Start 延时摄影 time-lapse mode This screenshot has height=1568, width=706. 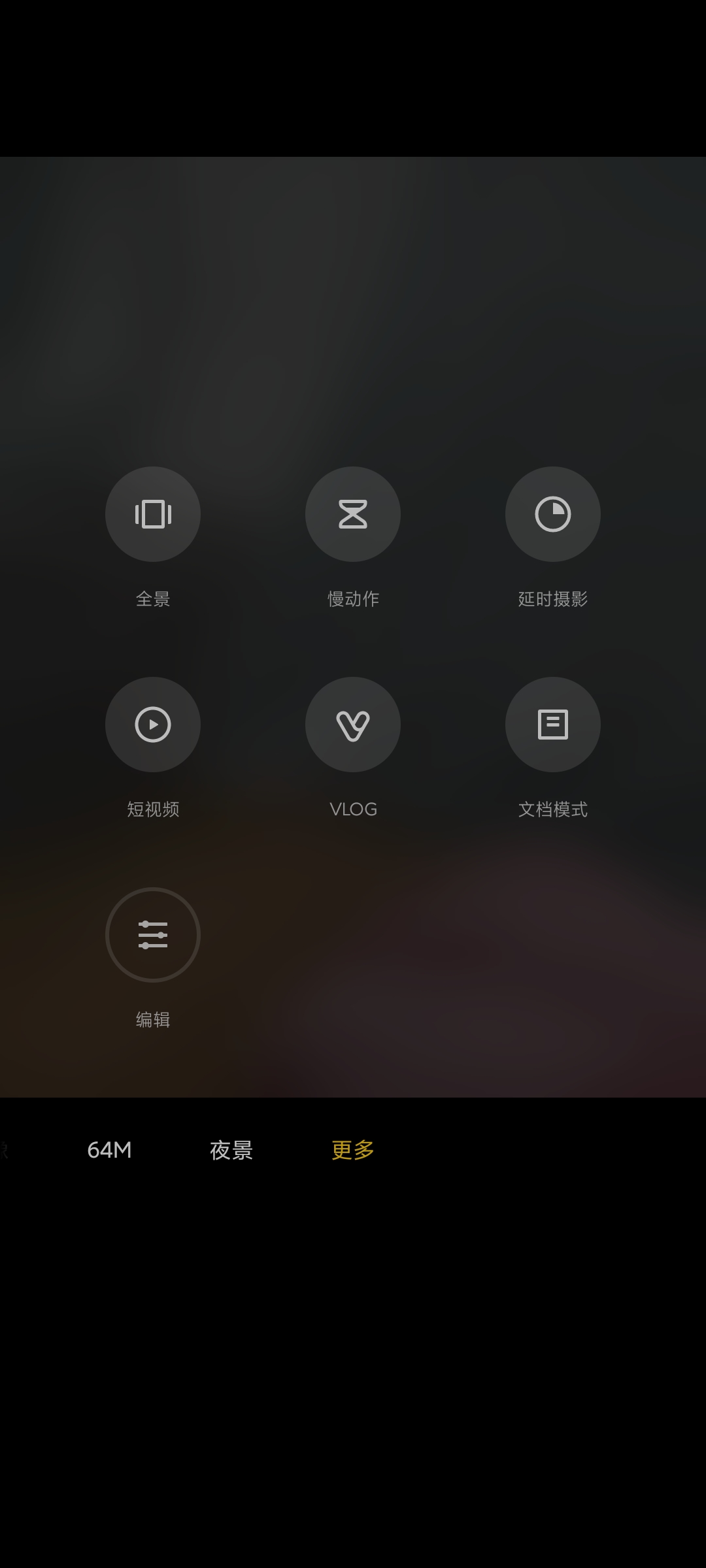(x=553, y=514)
